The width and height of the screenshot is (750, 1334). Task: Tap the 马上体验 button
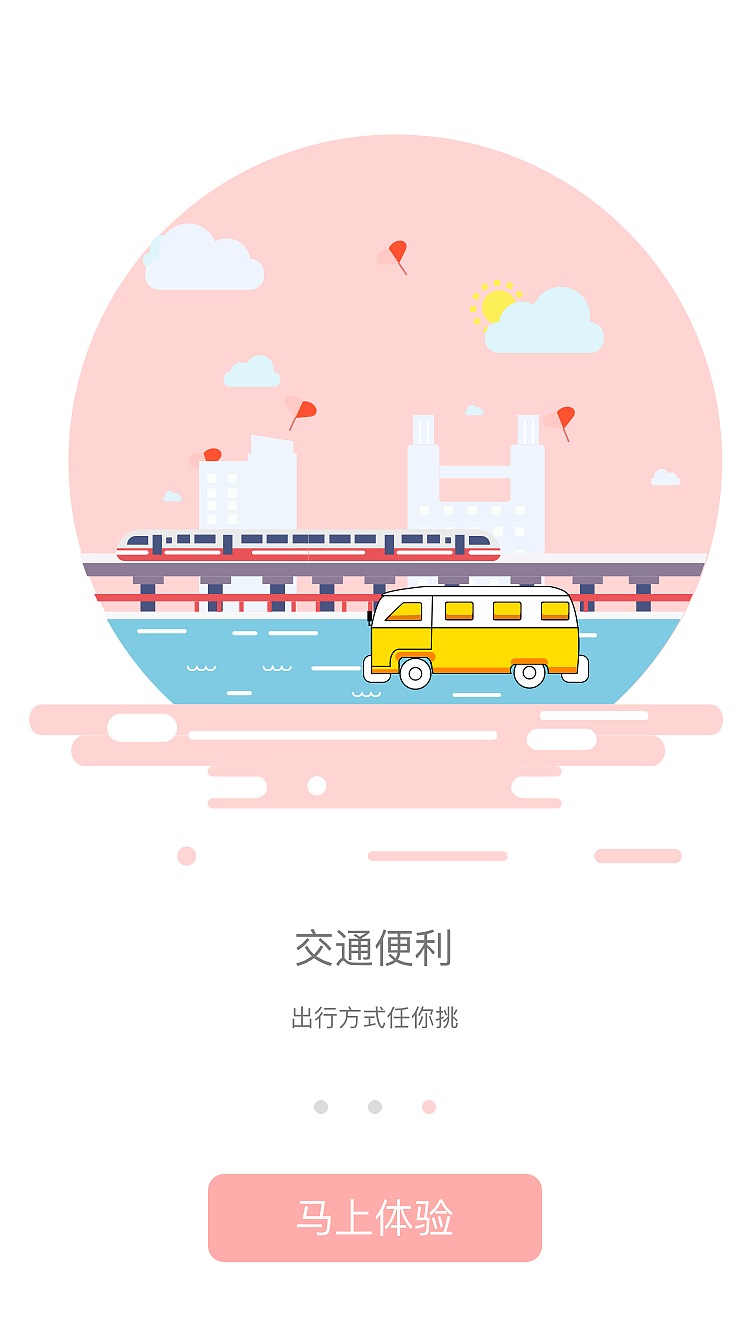coord(375,1216)
